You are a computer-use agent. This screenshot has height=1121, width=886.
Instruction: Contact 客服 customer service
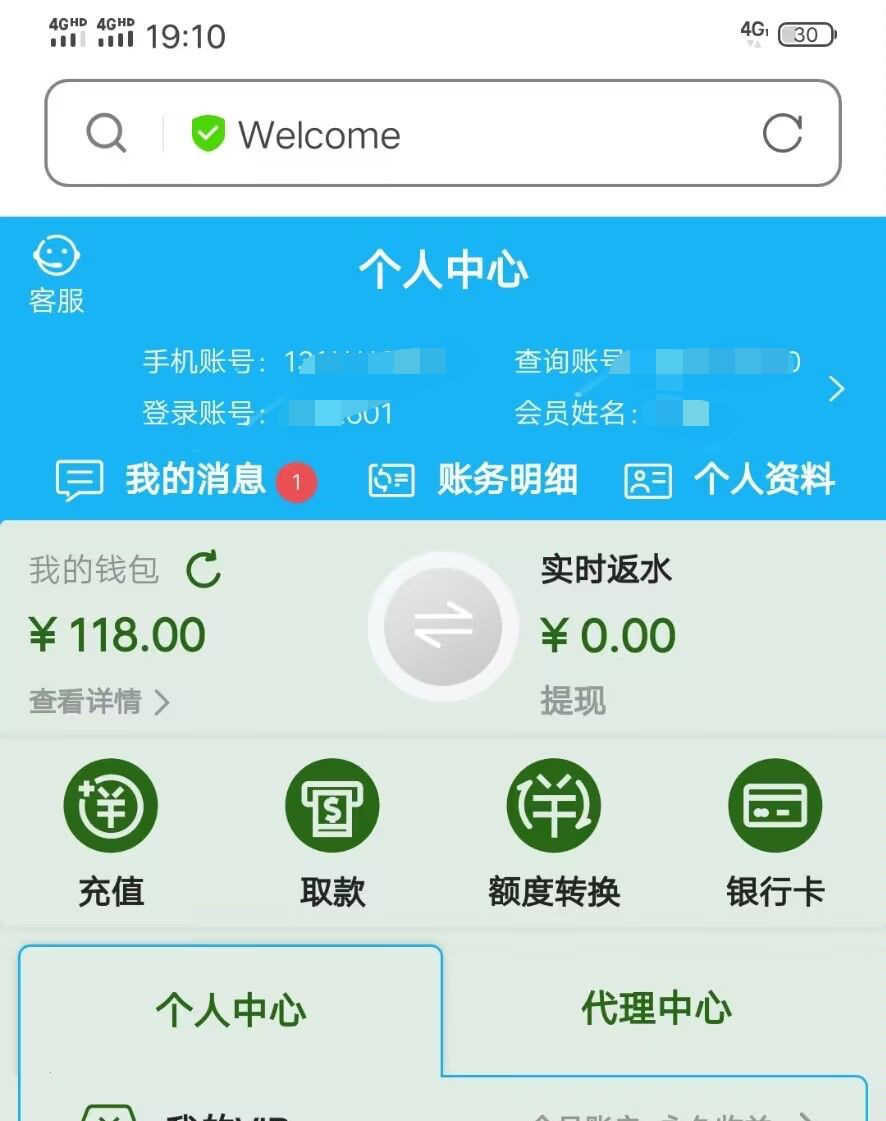click(x=57, y=275)
